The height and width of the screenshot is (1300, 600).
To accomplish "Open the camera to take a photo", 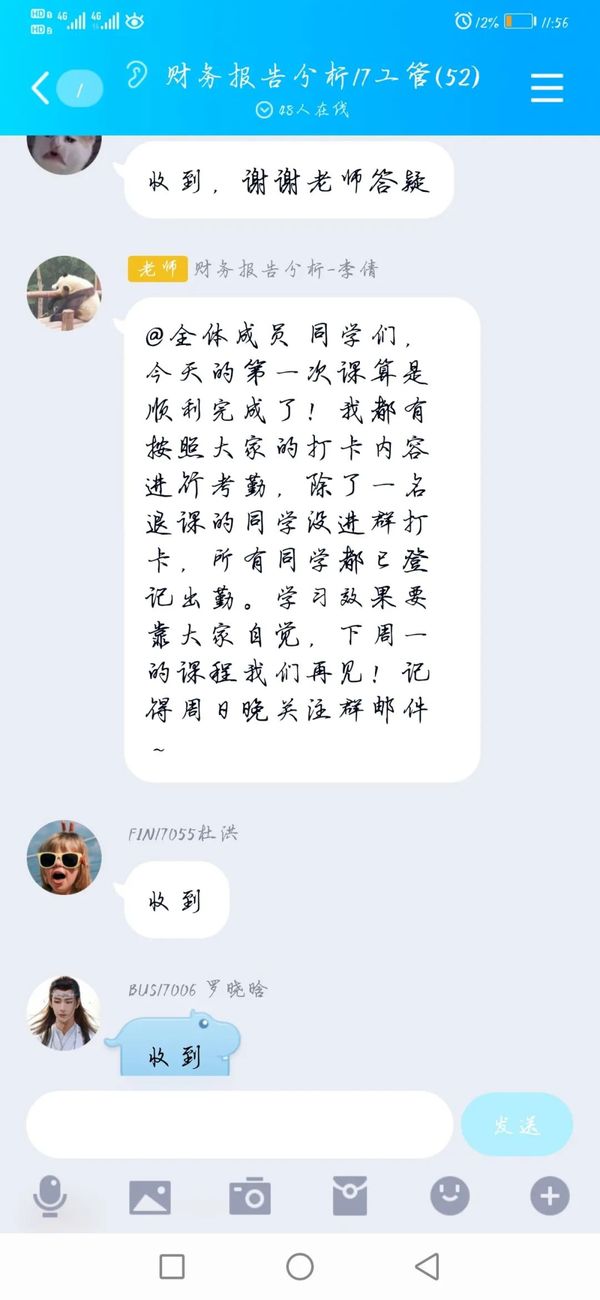I will point(250,1196).
